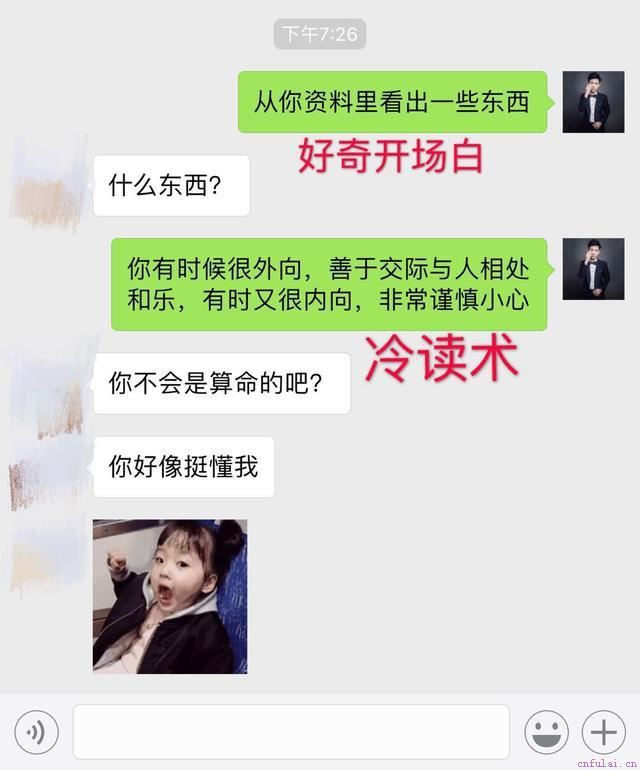Open sender avatar beside "你有时候很外向" message
The image size is (640, 770).
coord(593,269)
